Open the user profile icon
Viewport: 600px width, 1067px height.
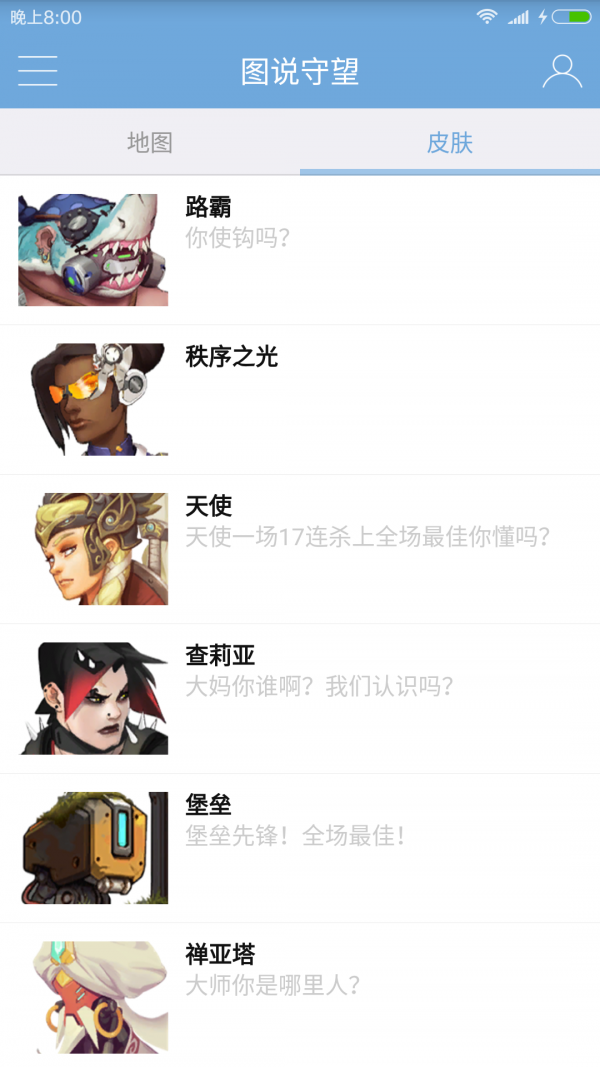point(562,71)
